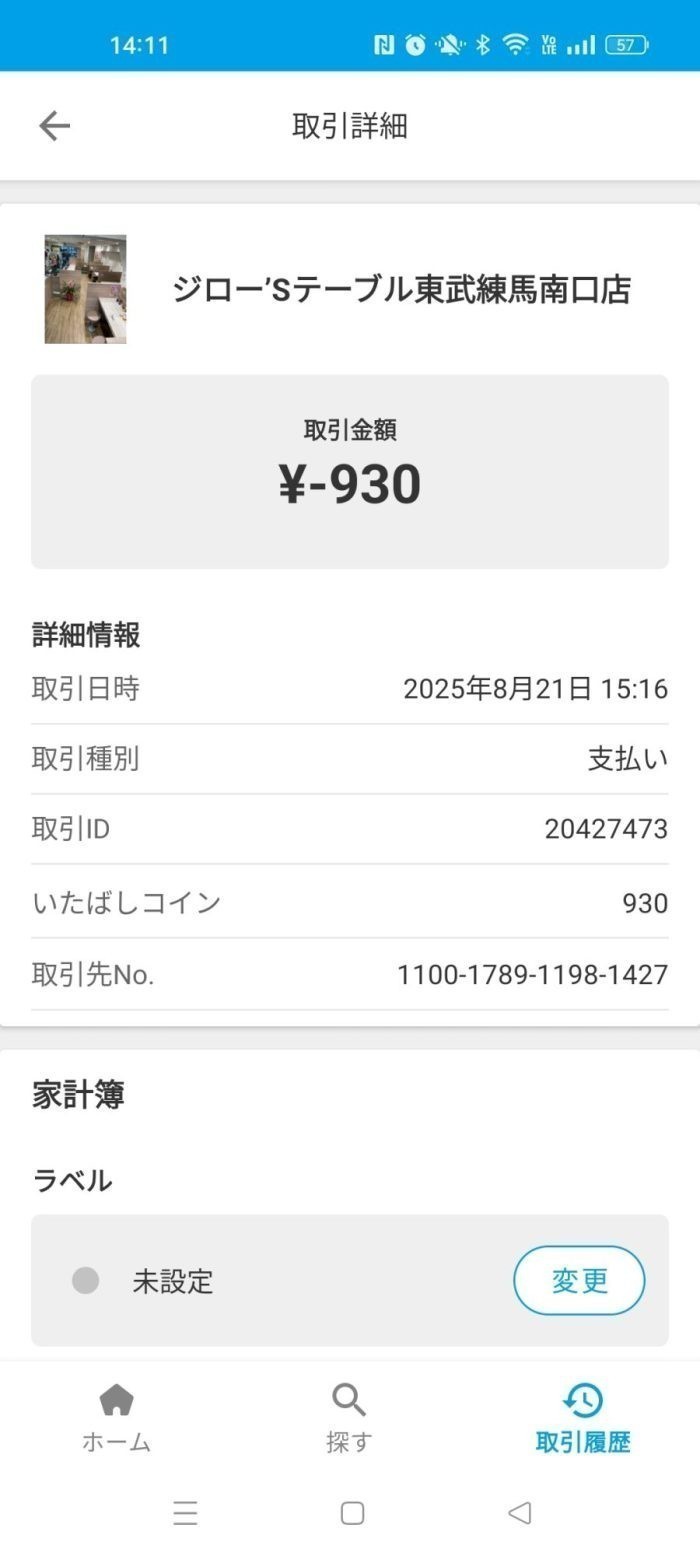Switch to the ホーム tab
The height and width of the screenshot is (1556, 700).
116,1418
